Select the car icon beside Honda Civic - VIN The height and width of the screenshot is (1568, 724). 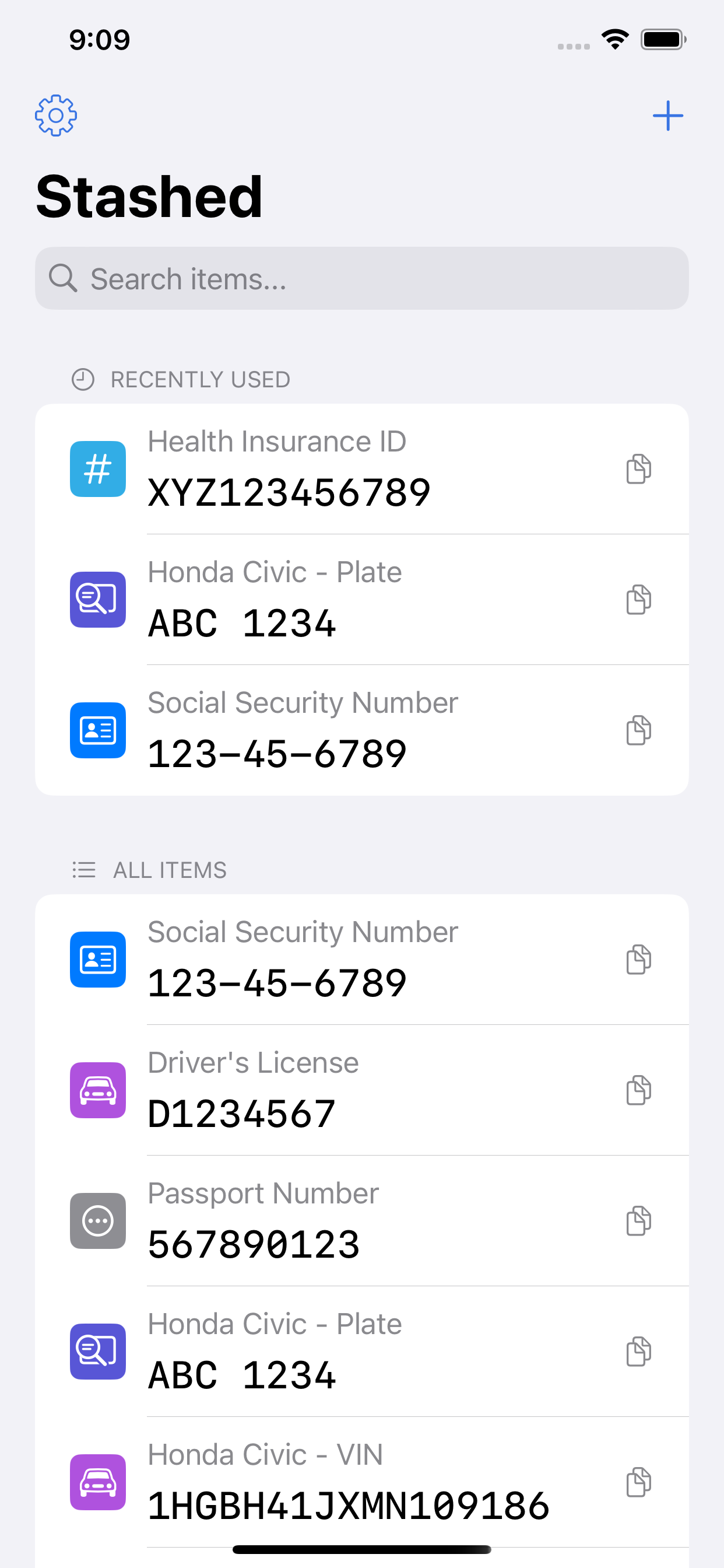pos(97,1483)
